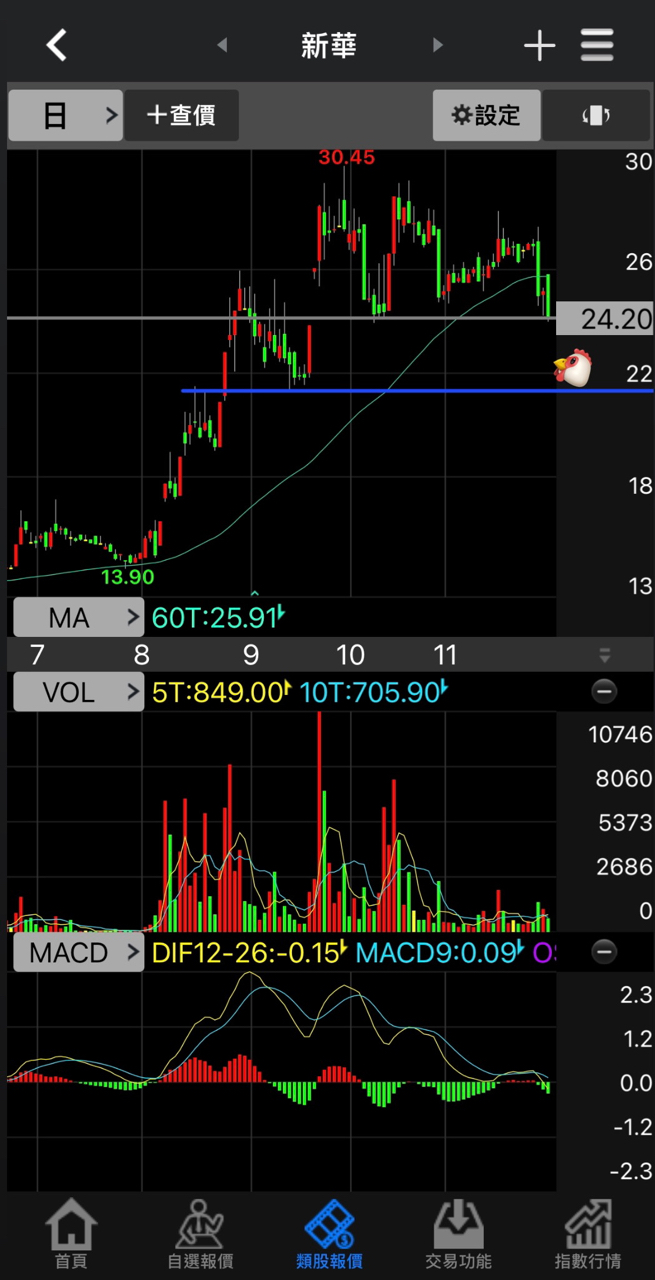View the 指數行情 index quotes tab
Screen dimensions: 655x1280
(587, 1235)
